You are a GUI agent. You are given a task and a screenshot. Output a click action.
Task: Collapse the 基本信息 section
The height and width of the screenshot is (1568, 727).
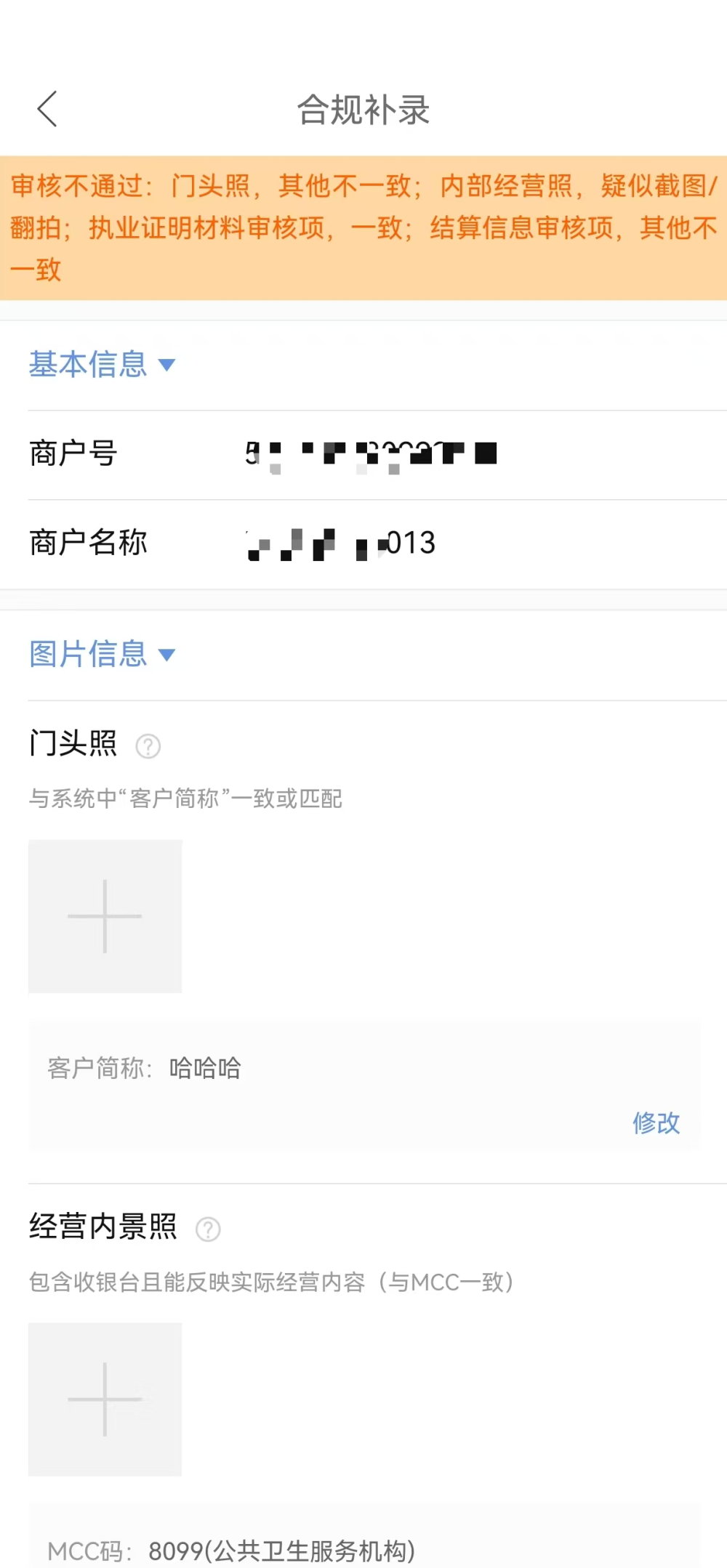point(102,364)
